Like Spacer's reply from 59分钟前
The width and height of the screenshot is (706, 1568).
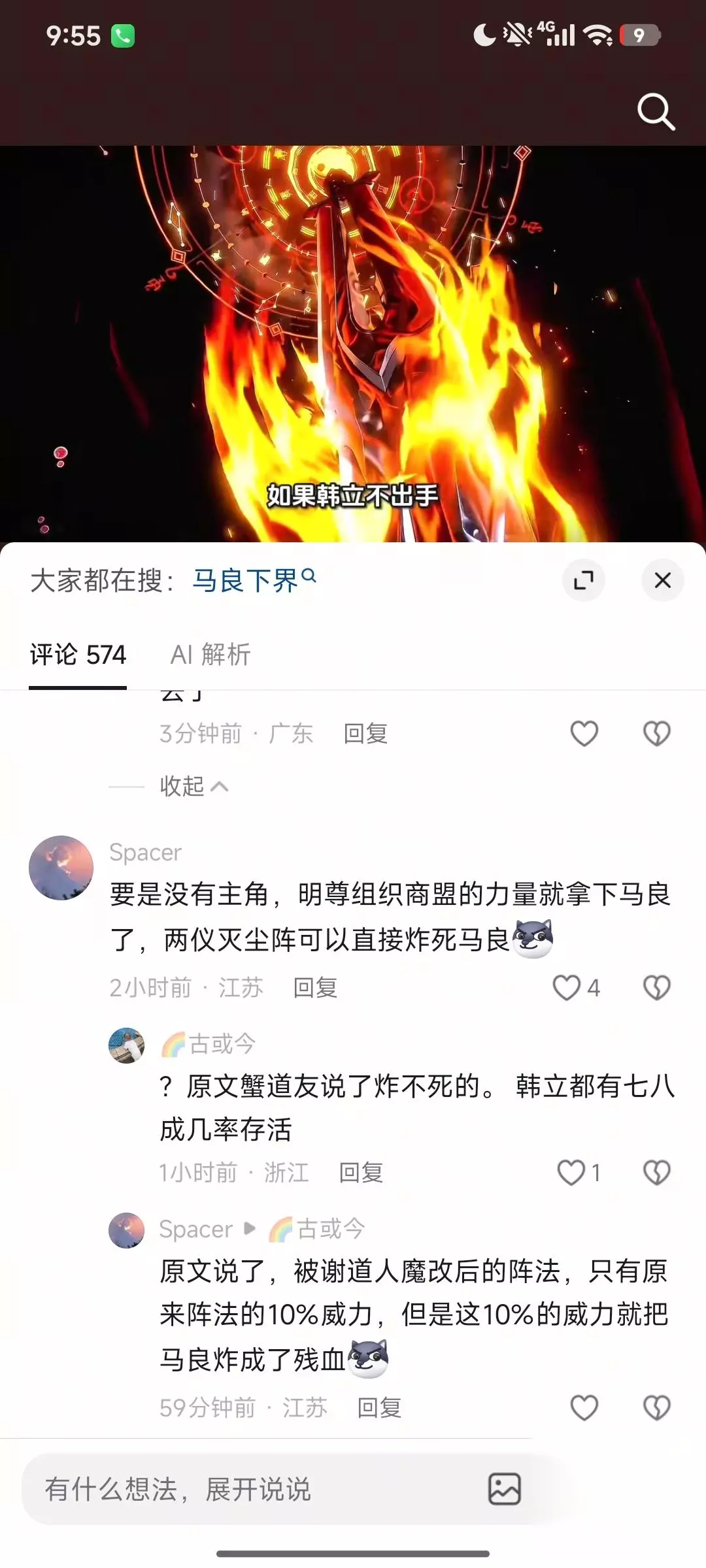(584, 1408)
